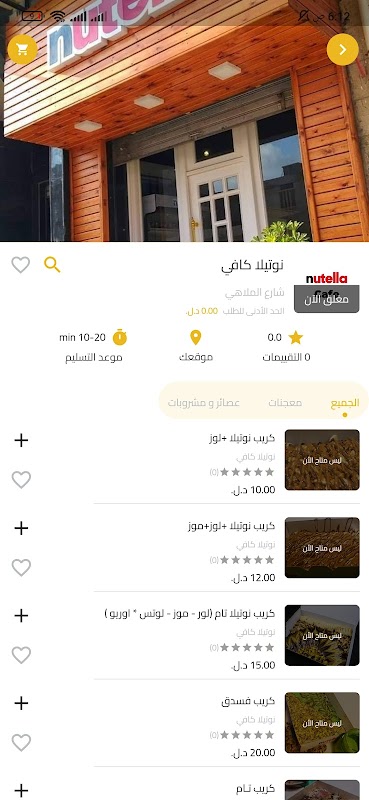The image size is (369, 800).
Task: Add كريب نوتيلا +لوز to the cart
Action: [21, 440]
